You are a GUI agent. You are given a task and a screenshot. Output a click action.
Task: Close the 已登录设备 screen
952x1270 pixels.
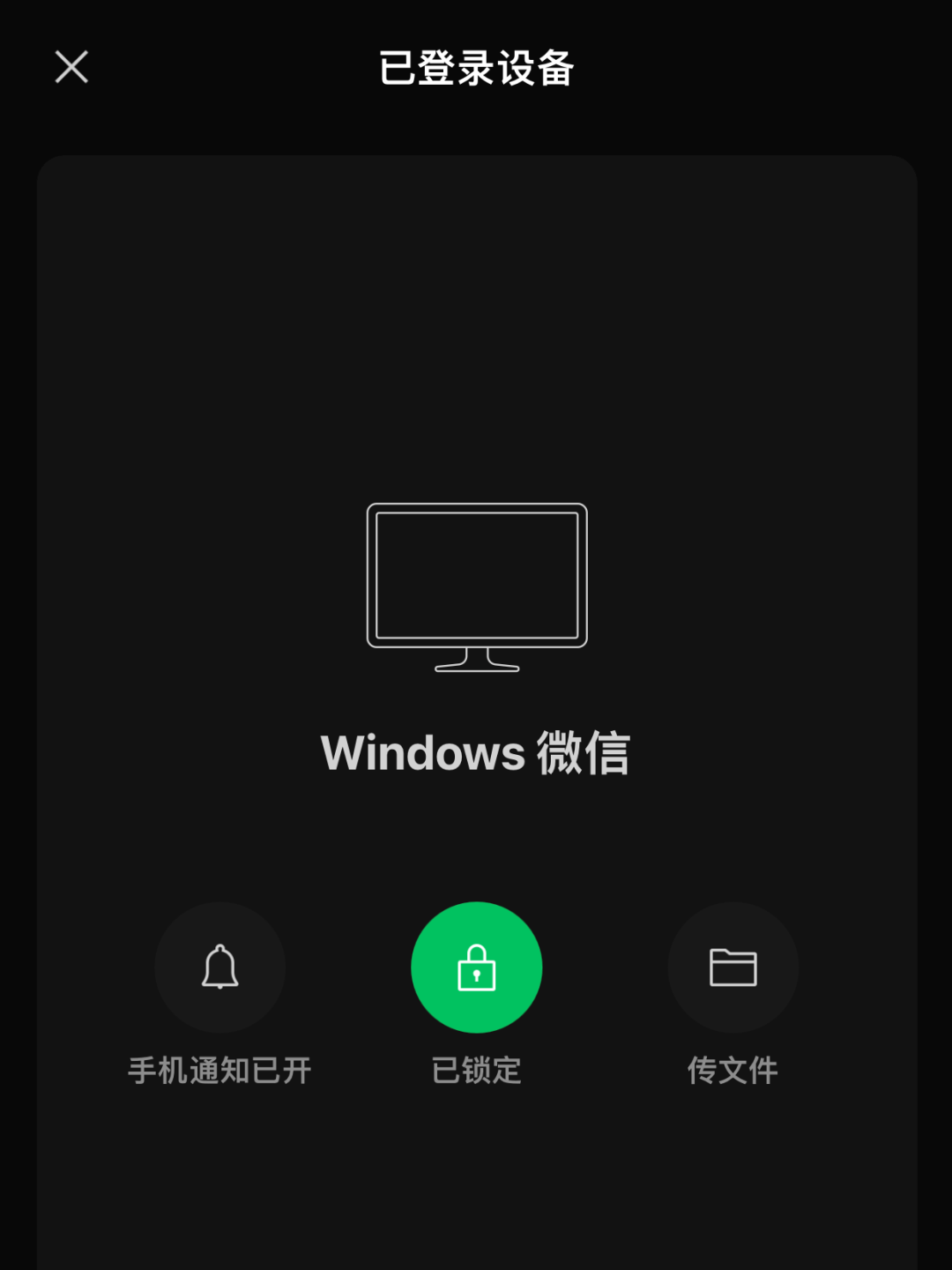point(71,68)
